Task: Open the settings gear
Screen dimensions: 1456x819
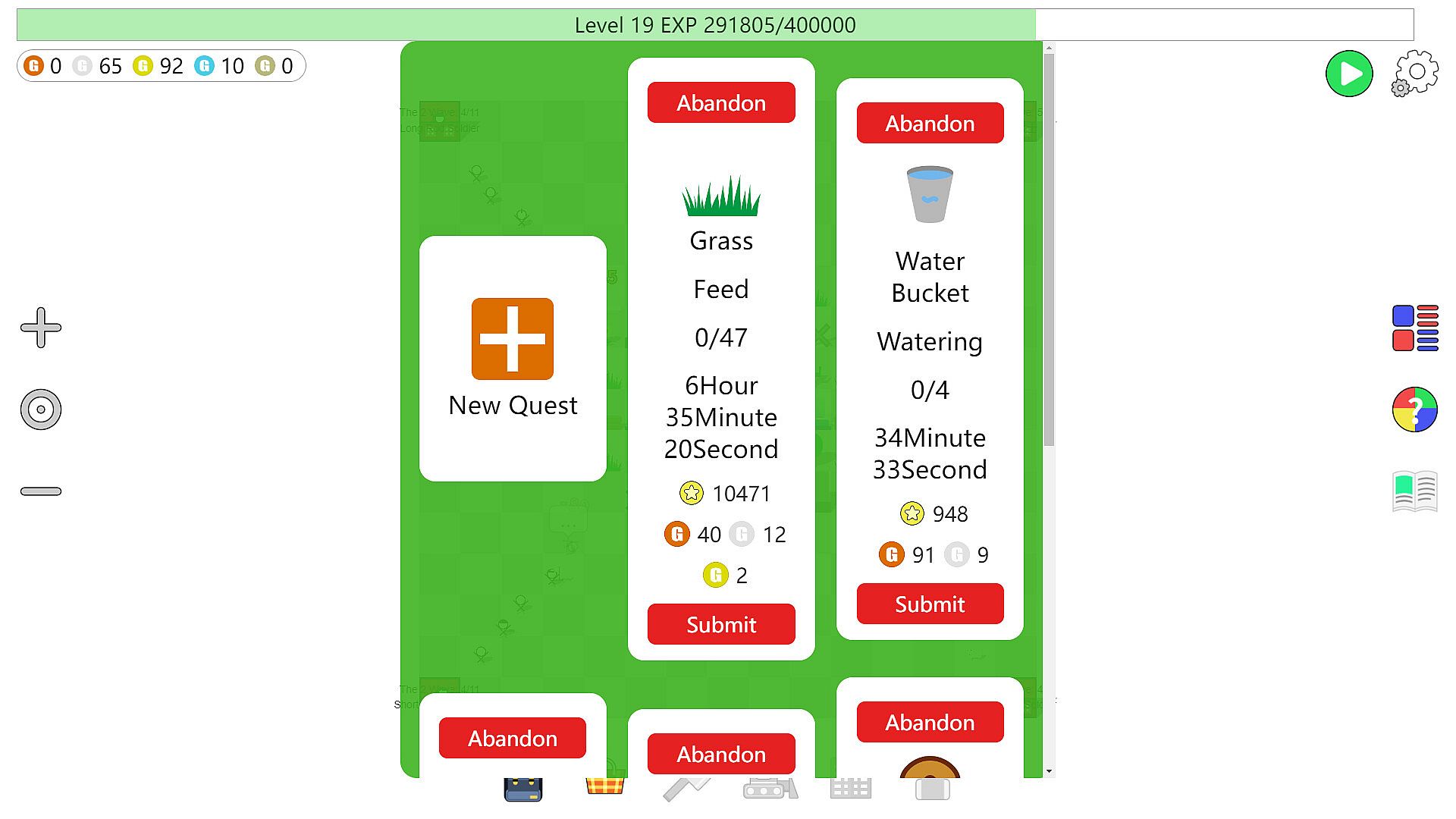Action: pyautogui.click(x=1415, y=73)
